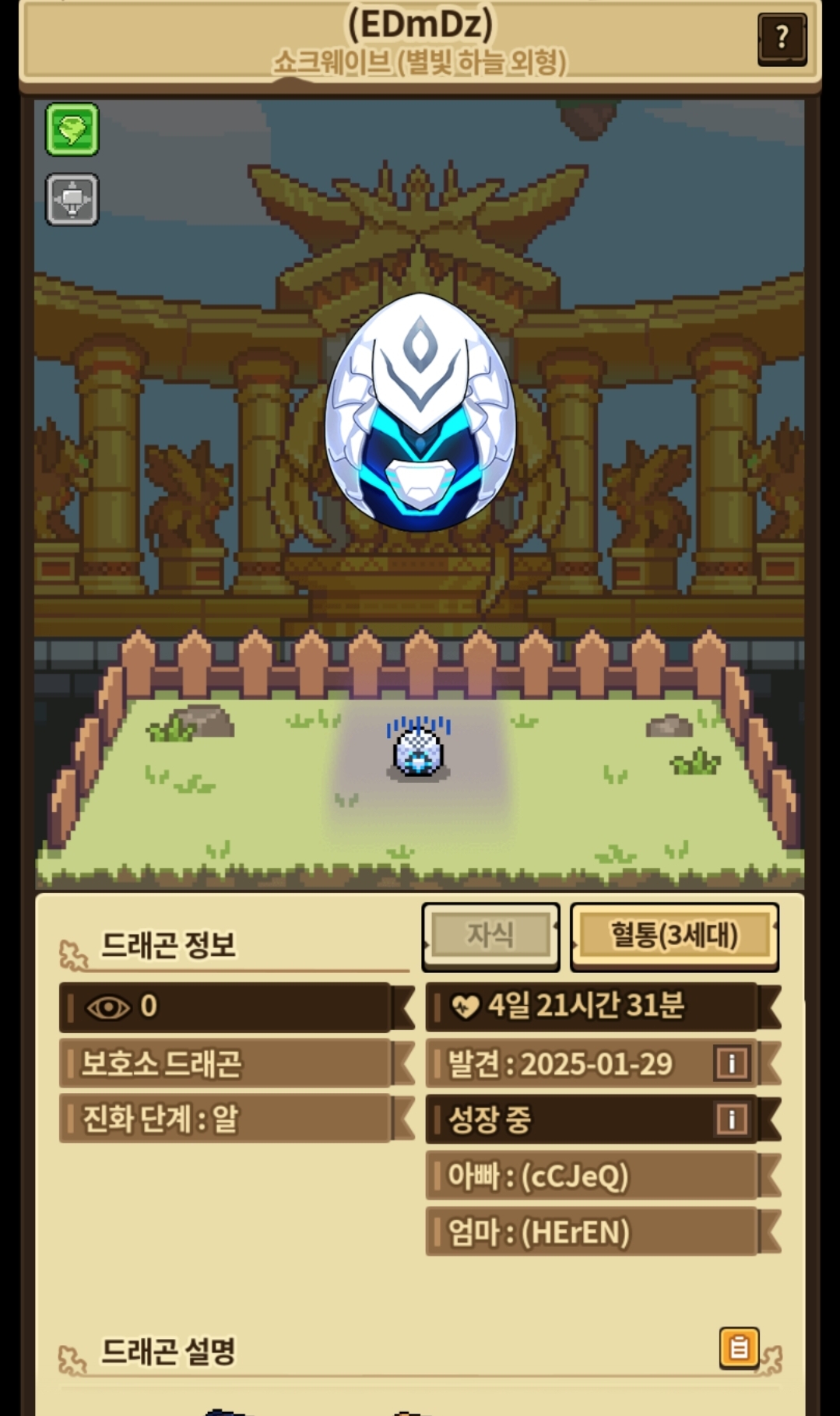This screenshot has height=1416, width=840.
Task: Tap the gray move-view icon
Action: tap(72, 200)
